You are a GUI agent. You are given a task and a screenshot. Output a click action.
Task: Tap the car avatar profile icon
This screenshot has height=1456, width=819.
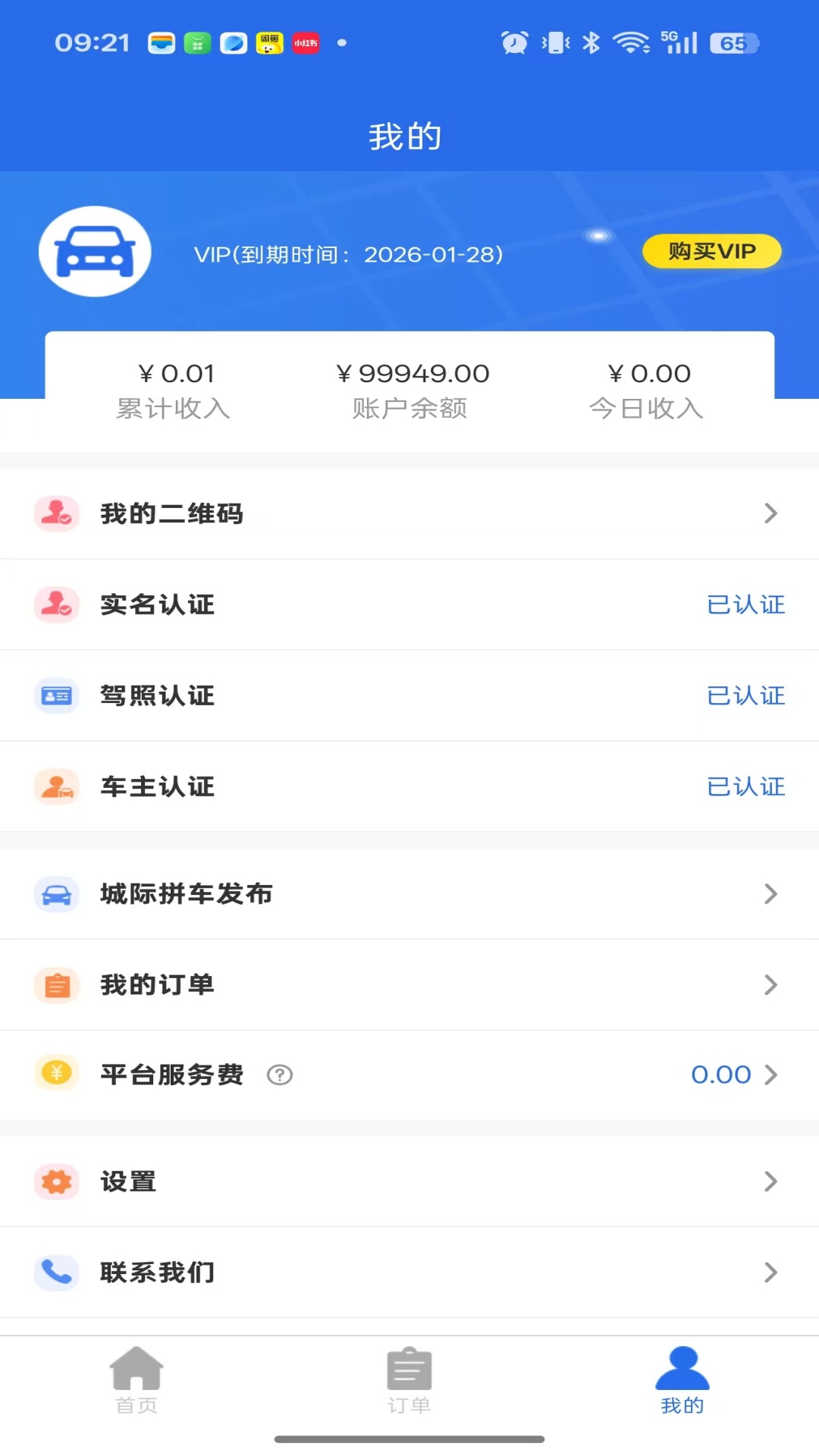pyautogui.click(x=94, y=251)
